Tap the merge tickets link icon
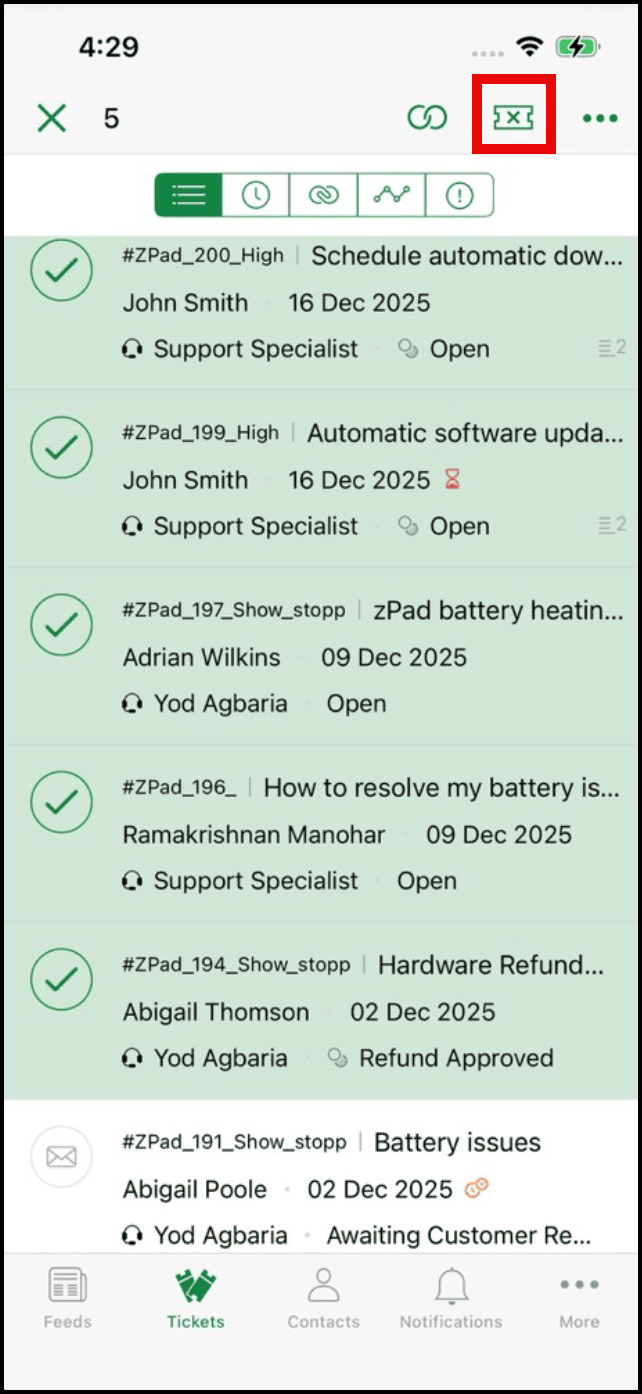Screen dimensions: 642x1394 427,118
